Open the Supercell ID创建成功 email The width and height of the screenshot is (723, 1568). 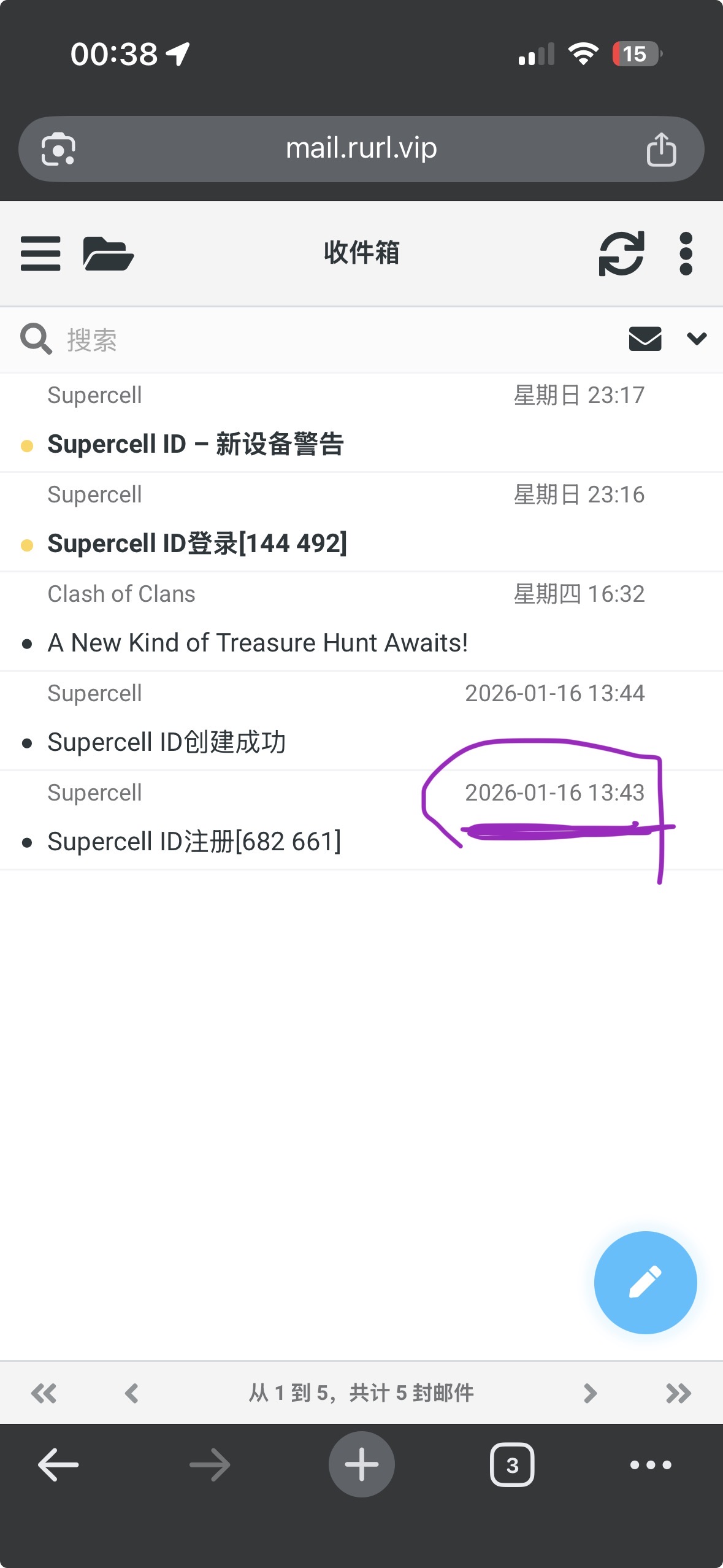coord(361,721)
